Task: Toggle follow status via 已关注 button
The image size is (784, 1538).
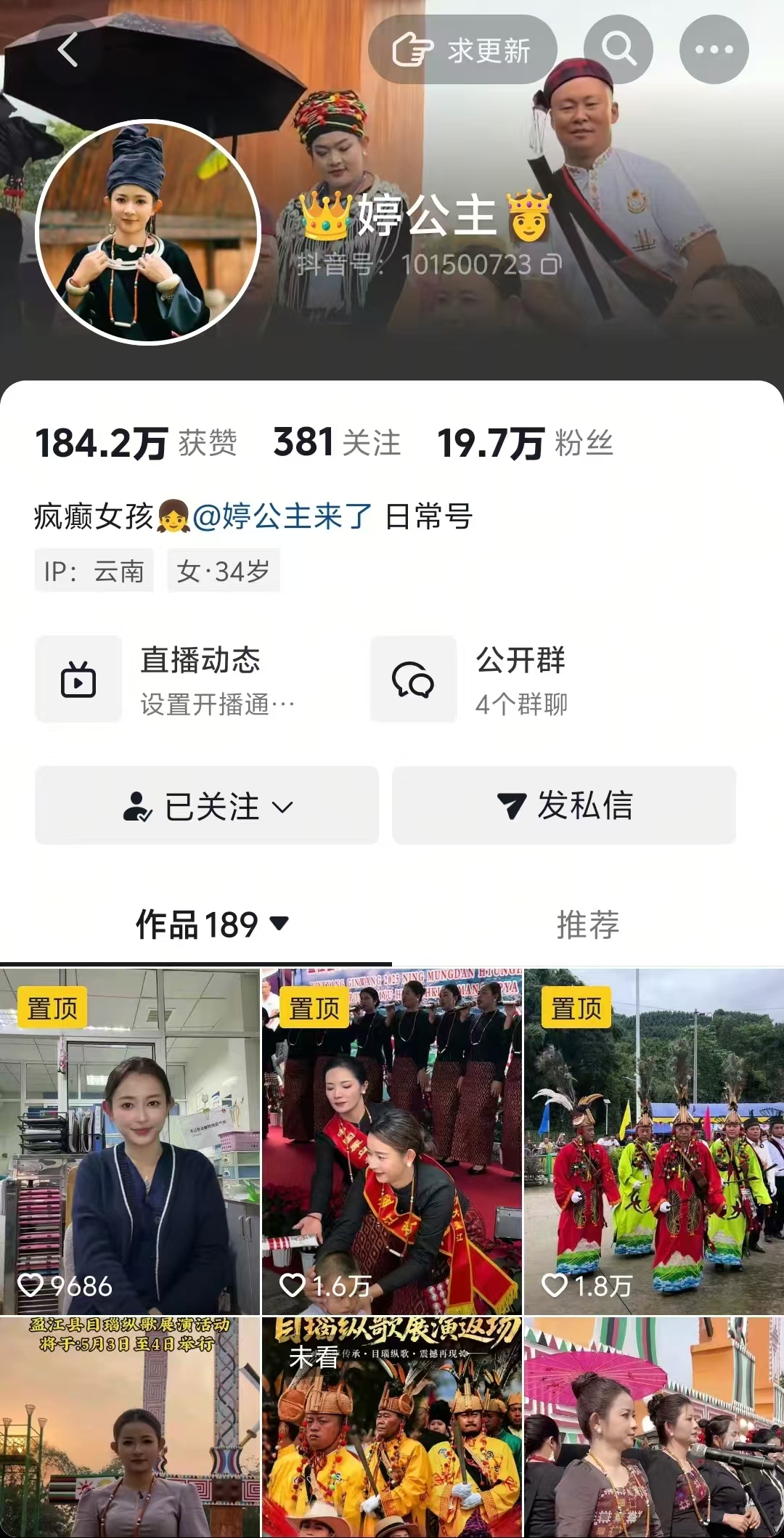Action: click(x=207, y=805)
